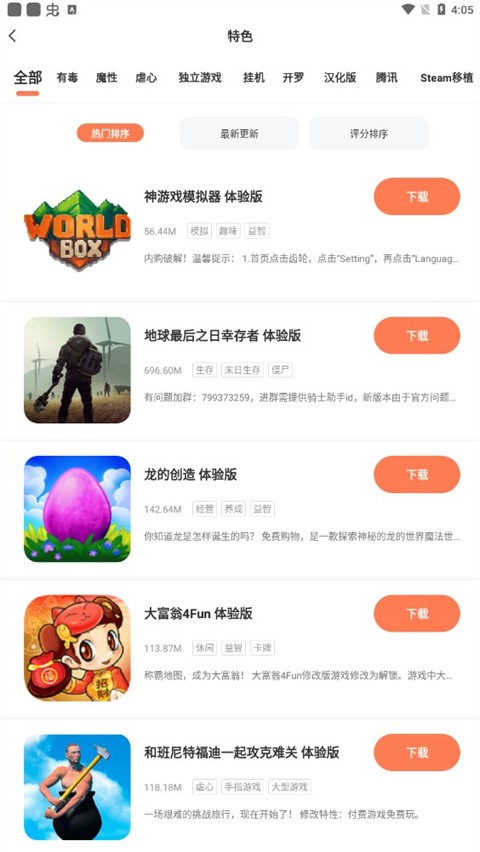This screenshot has width=480, height=852.
Task: Download 和班尼特福迪一起攻克难关 体验版
Action: [x=417, y=753]
